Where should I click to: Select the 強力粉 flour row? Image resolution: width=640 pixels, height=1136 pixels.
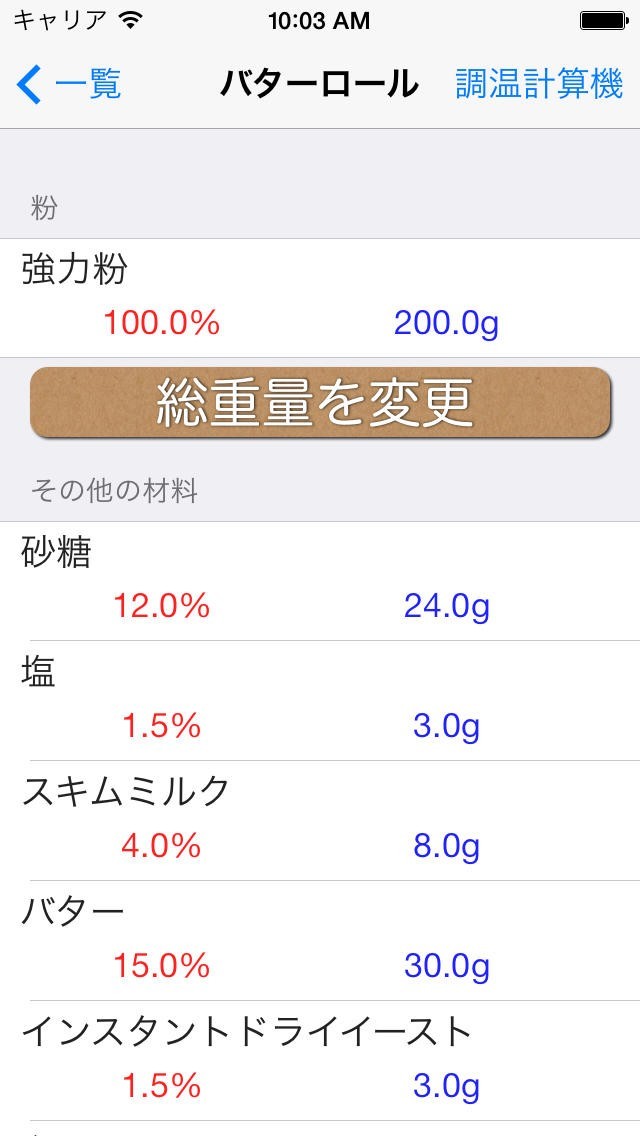pyautogui.click(x=320, y=297)
